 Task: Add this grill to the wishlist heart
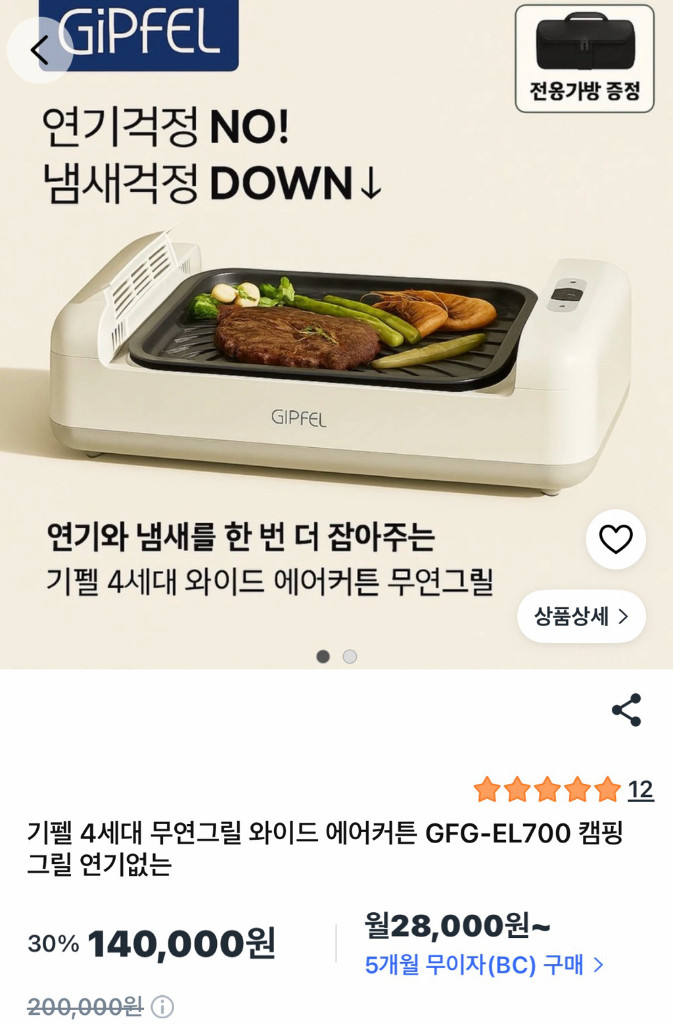coord(615,540)
